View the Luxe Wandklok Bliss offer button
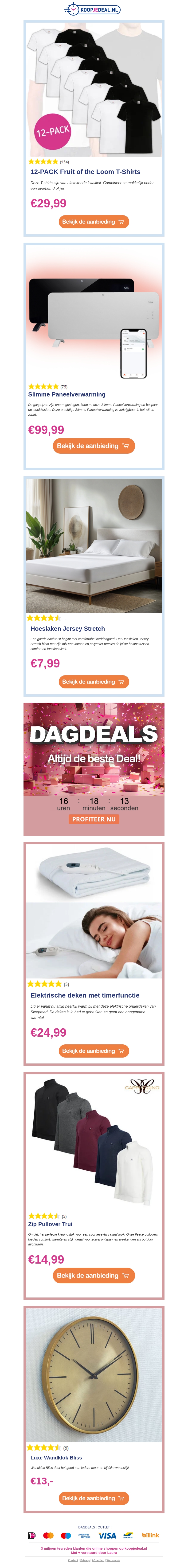 (x=94, y=1498)
